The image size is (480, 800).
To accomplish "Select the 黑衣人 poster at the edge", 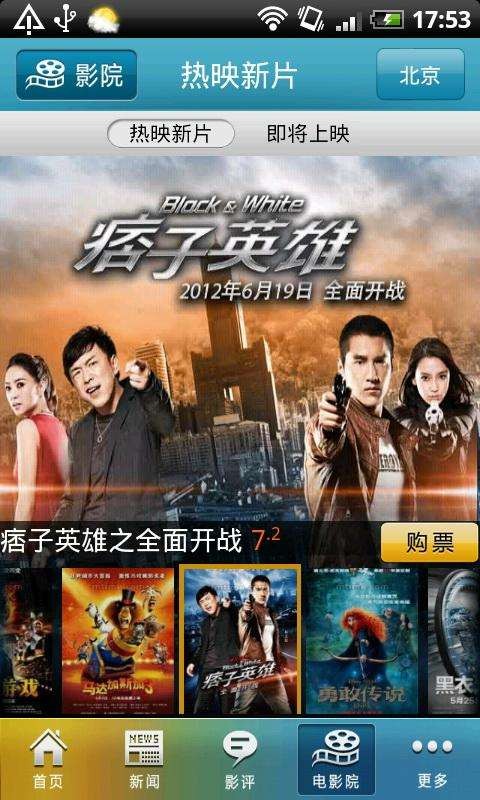I will (454, 641).
